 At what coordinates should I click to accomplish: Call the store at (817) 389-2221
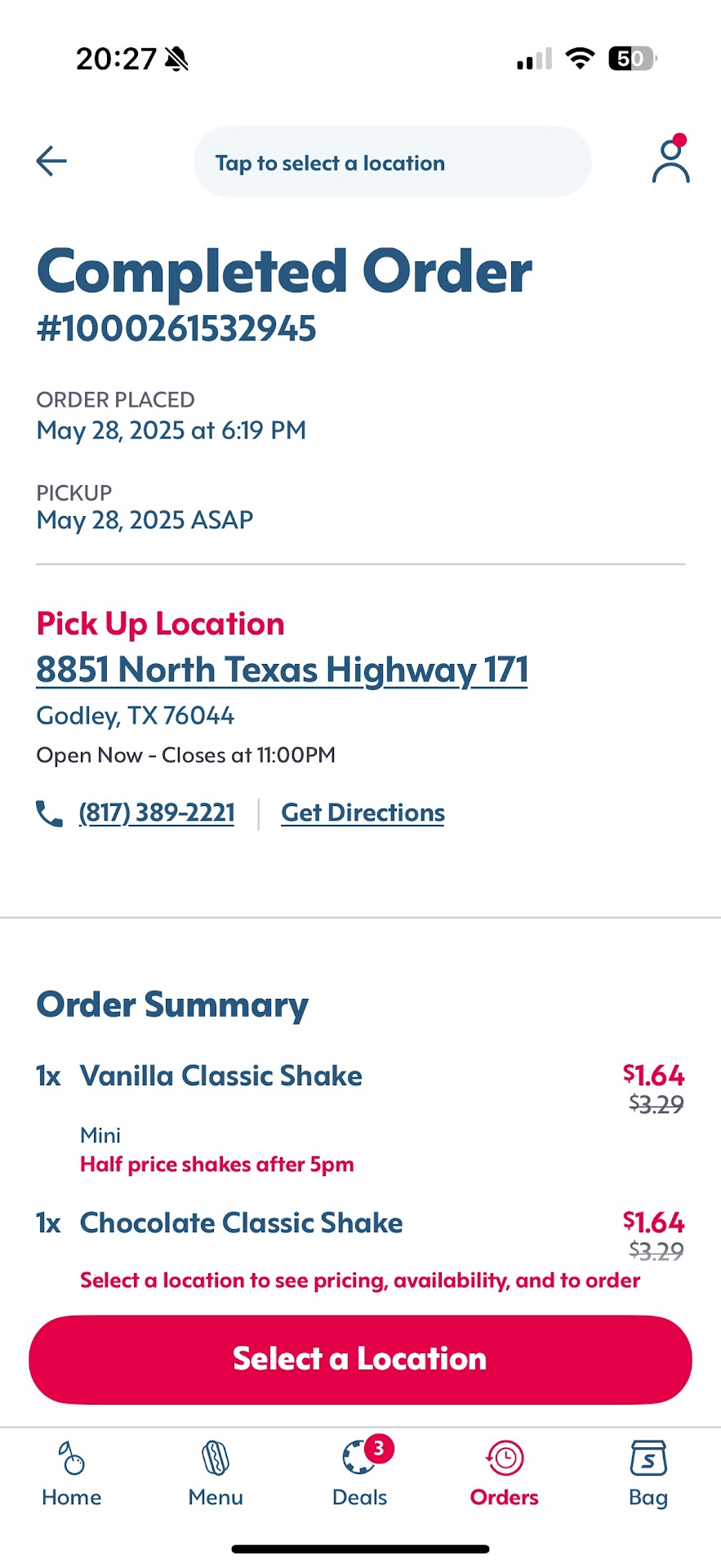156,813
